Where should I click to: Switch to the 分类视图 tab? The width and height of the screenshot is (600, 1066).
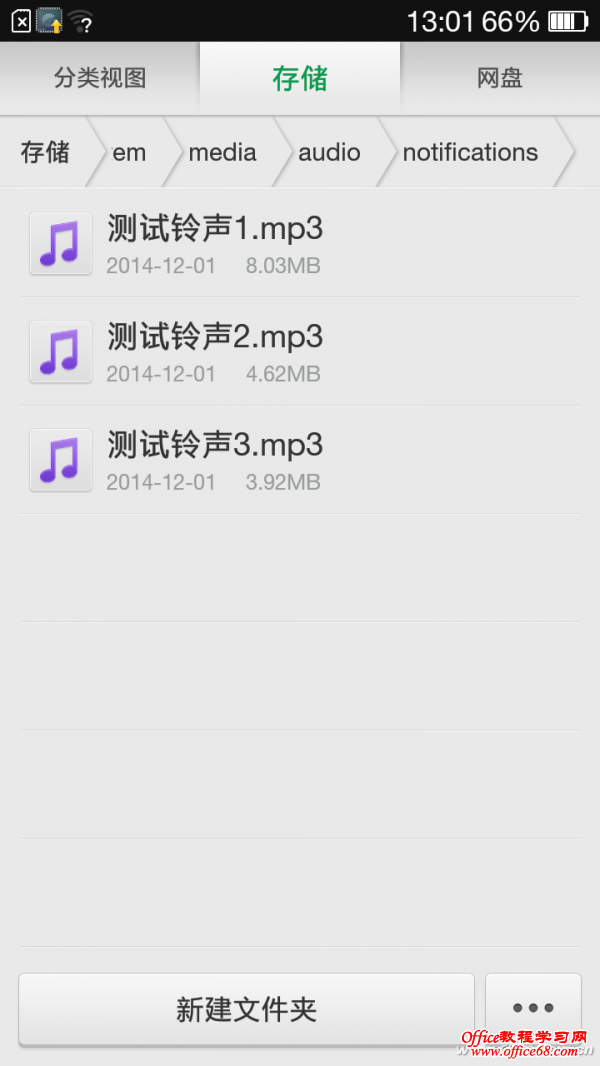coord(100,78)
